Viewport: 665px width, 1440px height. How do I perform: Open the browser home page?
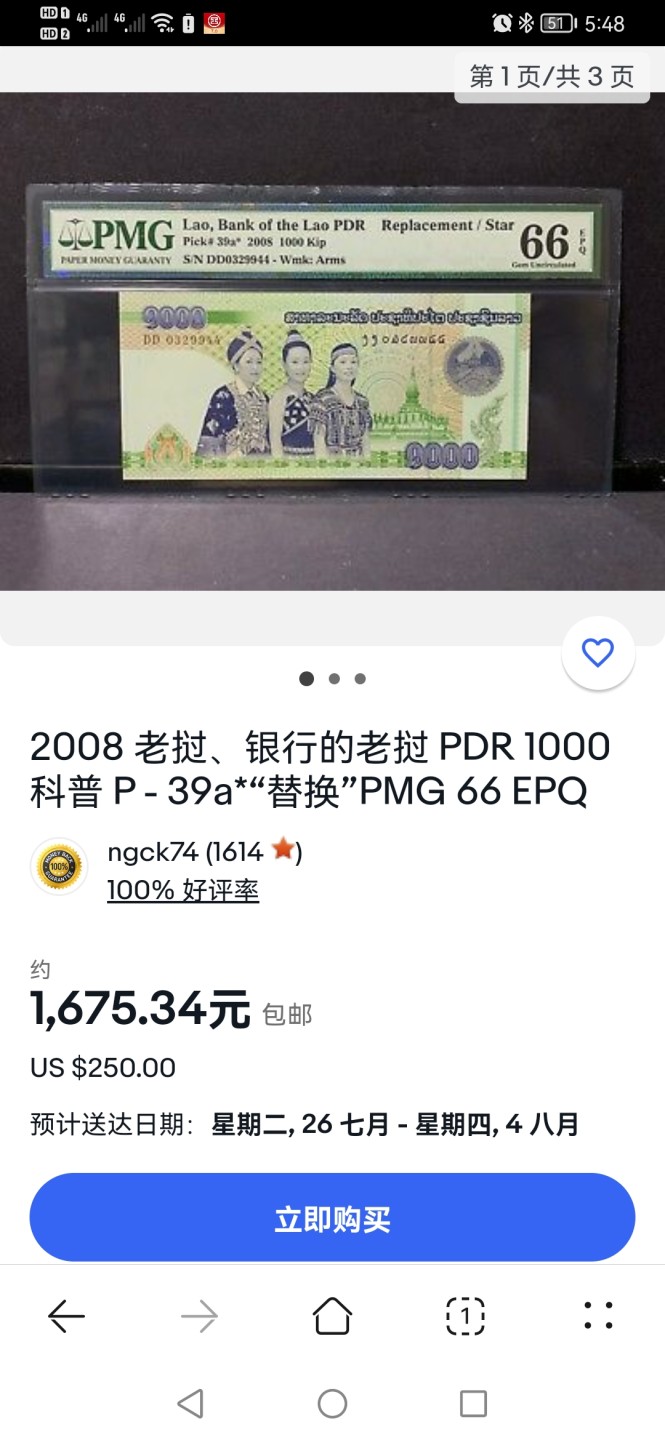(332, 1317)
